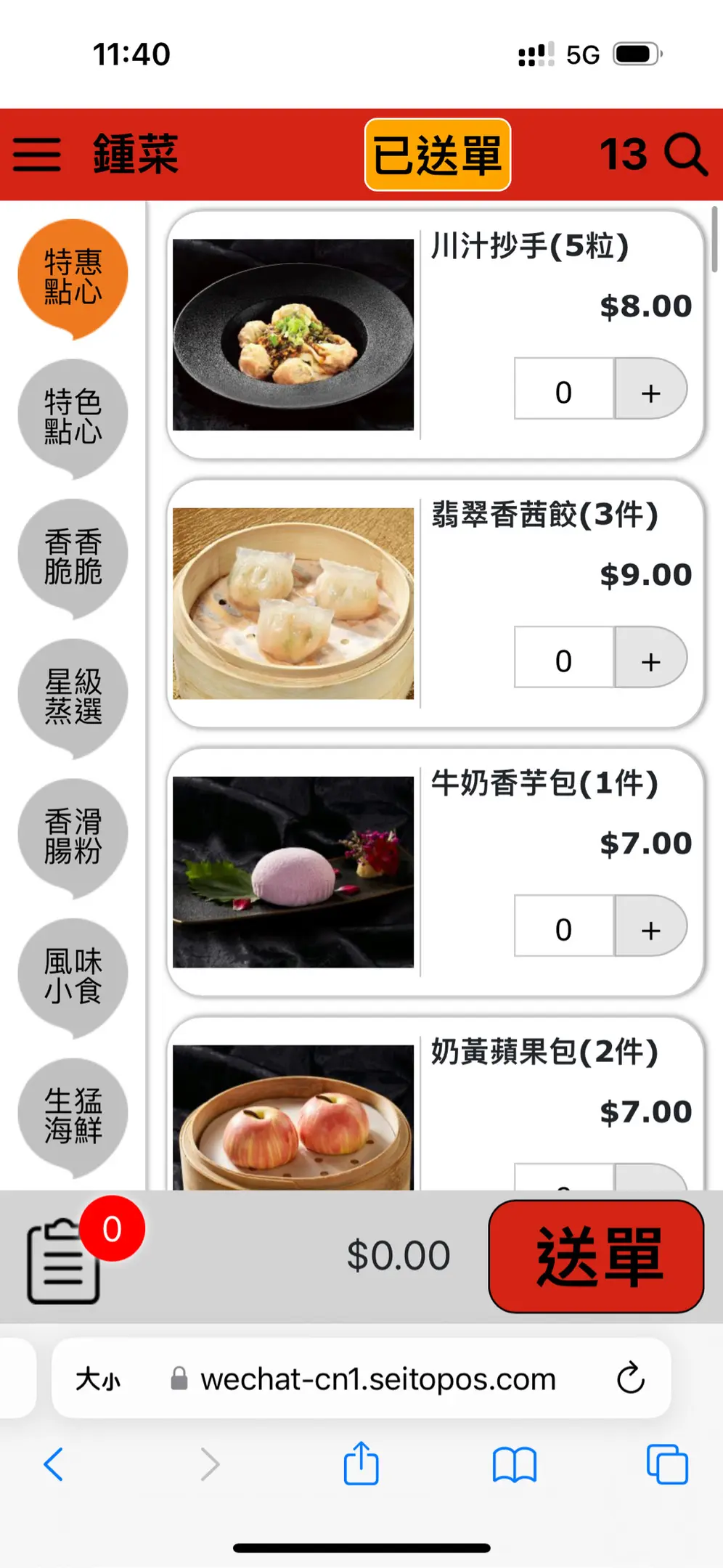Open Safari's share sheet
The height and width of the screenshot is (1568, 723).
pyautogui.click(x=361, y=1464)
